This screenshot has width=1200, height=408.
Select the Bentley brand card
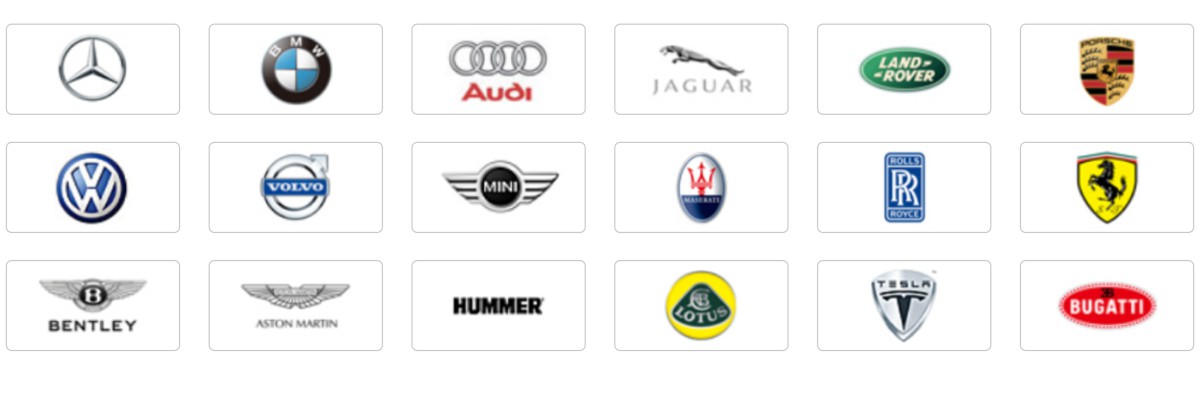[x=93, y=305]
